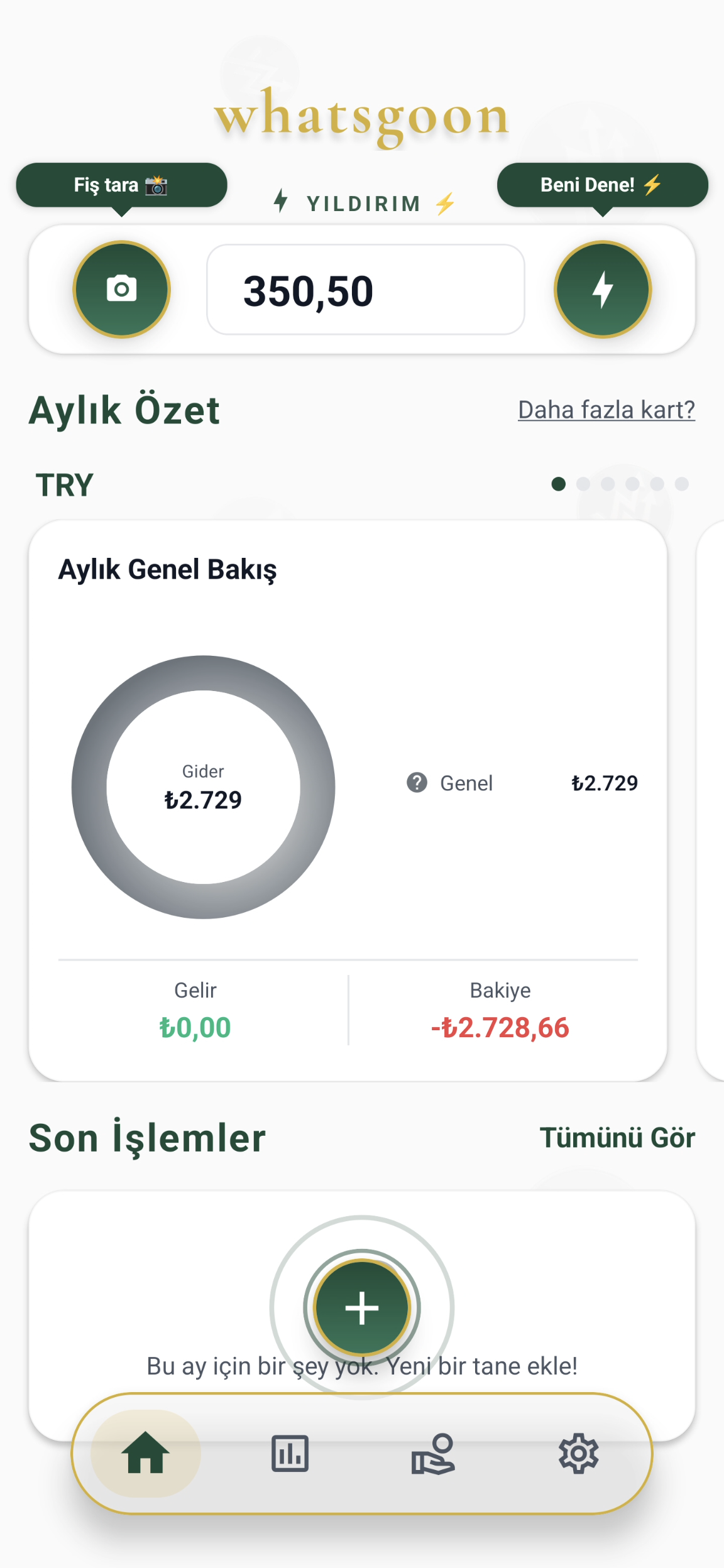Tap the camera receipt scan button
This screenshot has width=724, height=1568.
(121, 290)
